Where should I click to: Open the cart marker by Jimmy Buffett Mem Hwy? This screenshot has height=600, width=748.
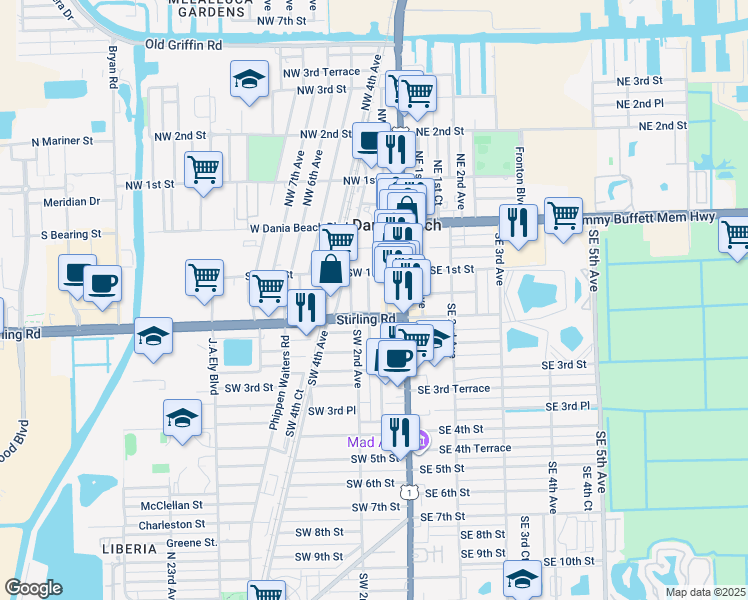[x=564, y=215]
